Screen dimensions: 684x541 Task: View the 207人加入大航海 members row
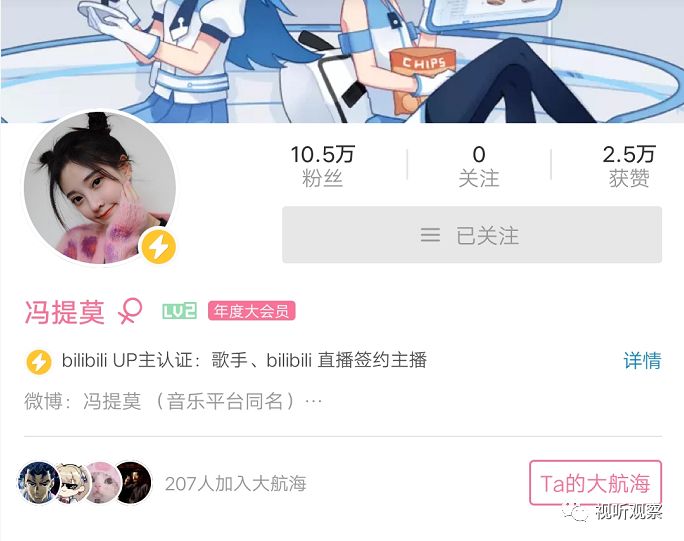[235, 484]
